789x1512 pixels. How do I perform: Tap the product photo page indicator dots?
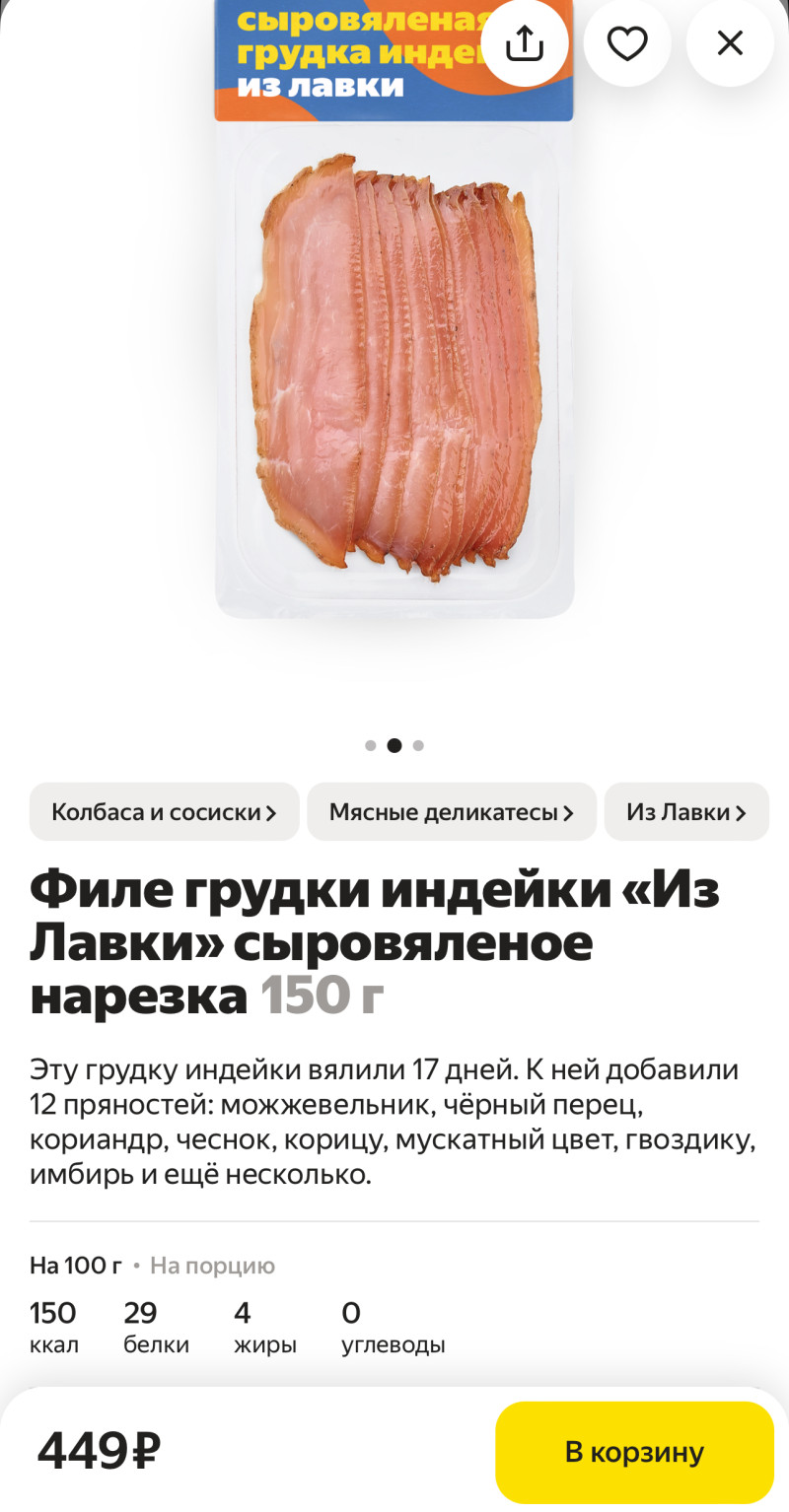[x=394, y=745]
